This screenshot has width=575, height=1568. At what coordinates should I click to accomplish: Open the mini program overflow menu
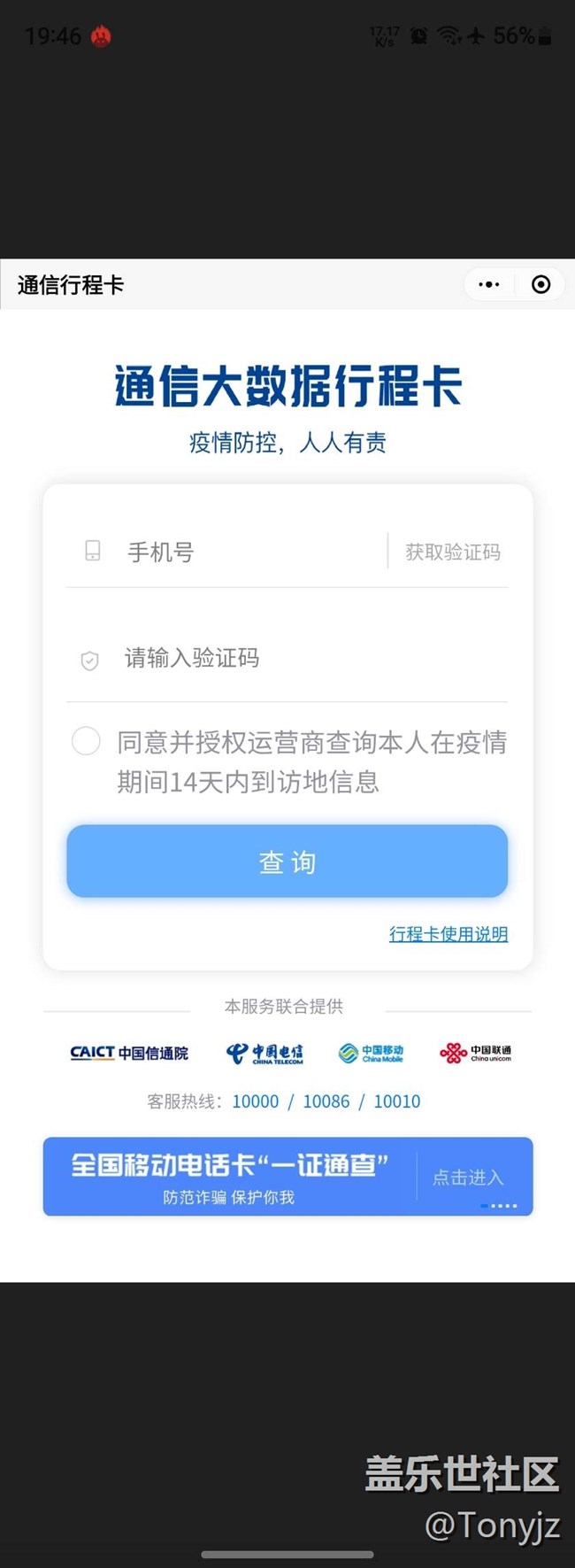488,284
